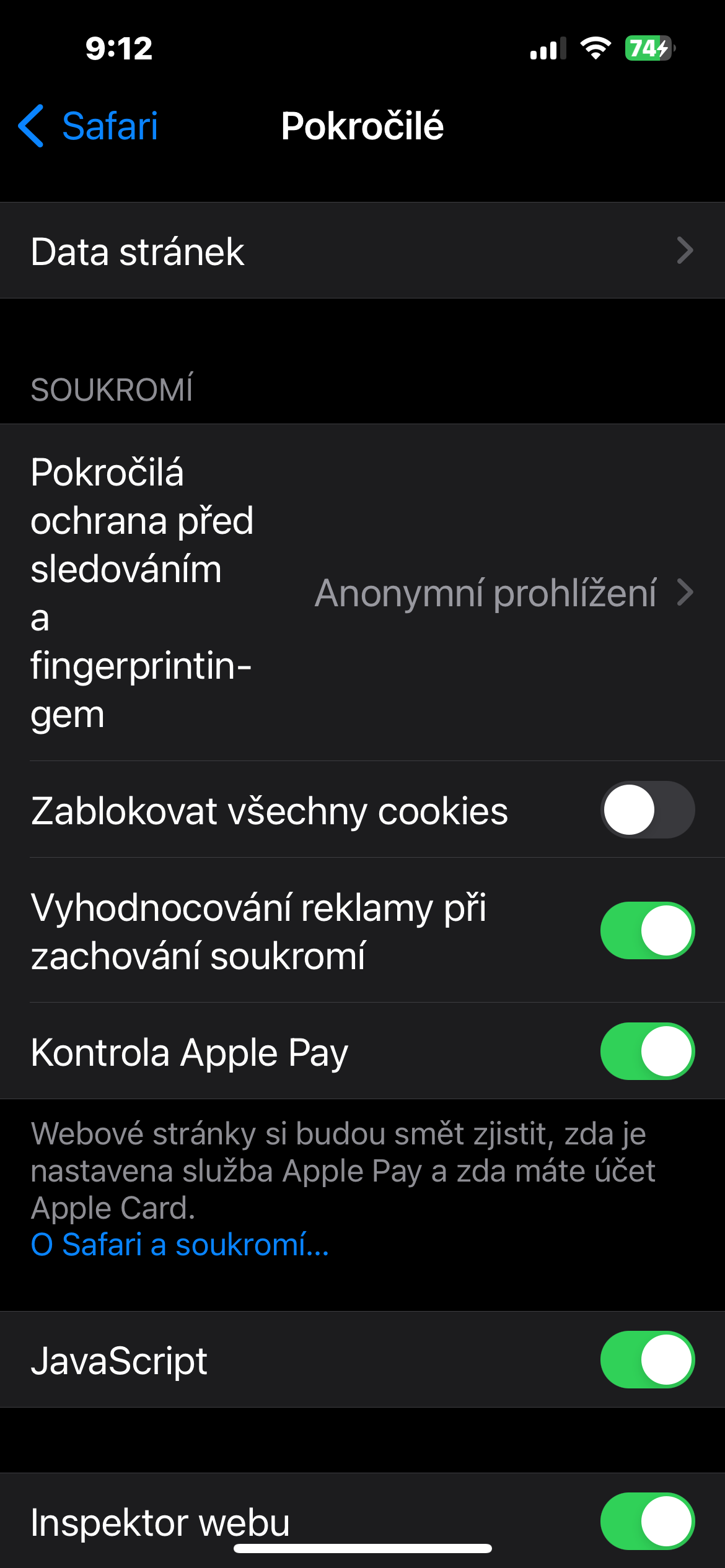Image resolution: width=725 pixels, height=1568 pixels.
Task: Open Data stránek row
Action: pos(362,251)
